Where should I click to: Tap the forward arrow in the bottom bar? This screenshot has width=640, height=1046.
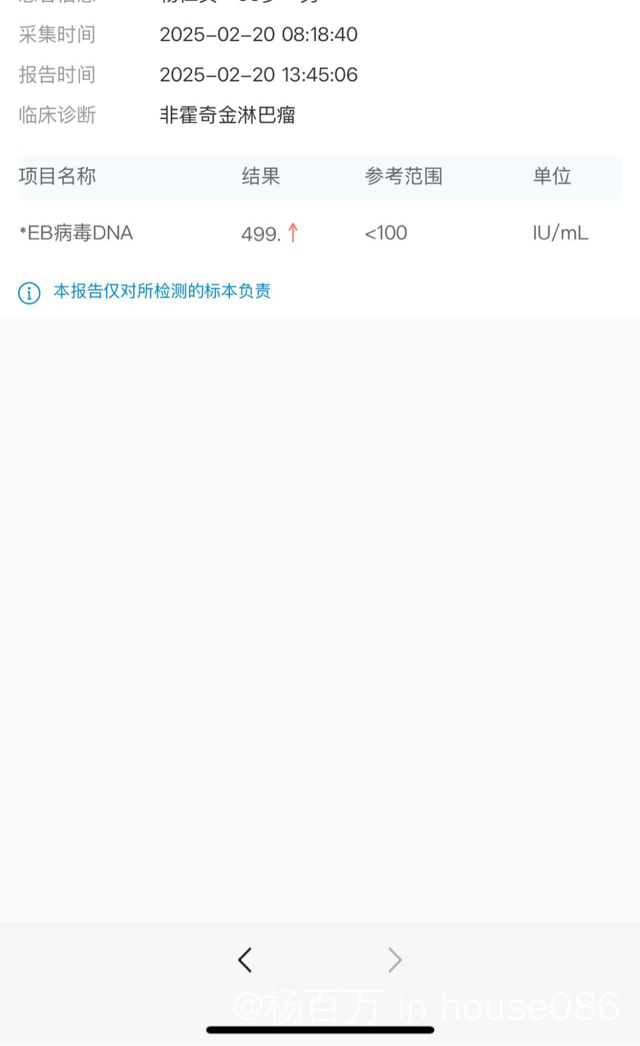tap(395, 960)
